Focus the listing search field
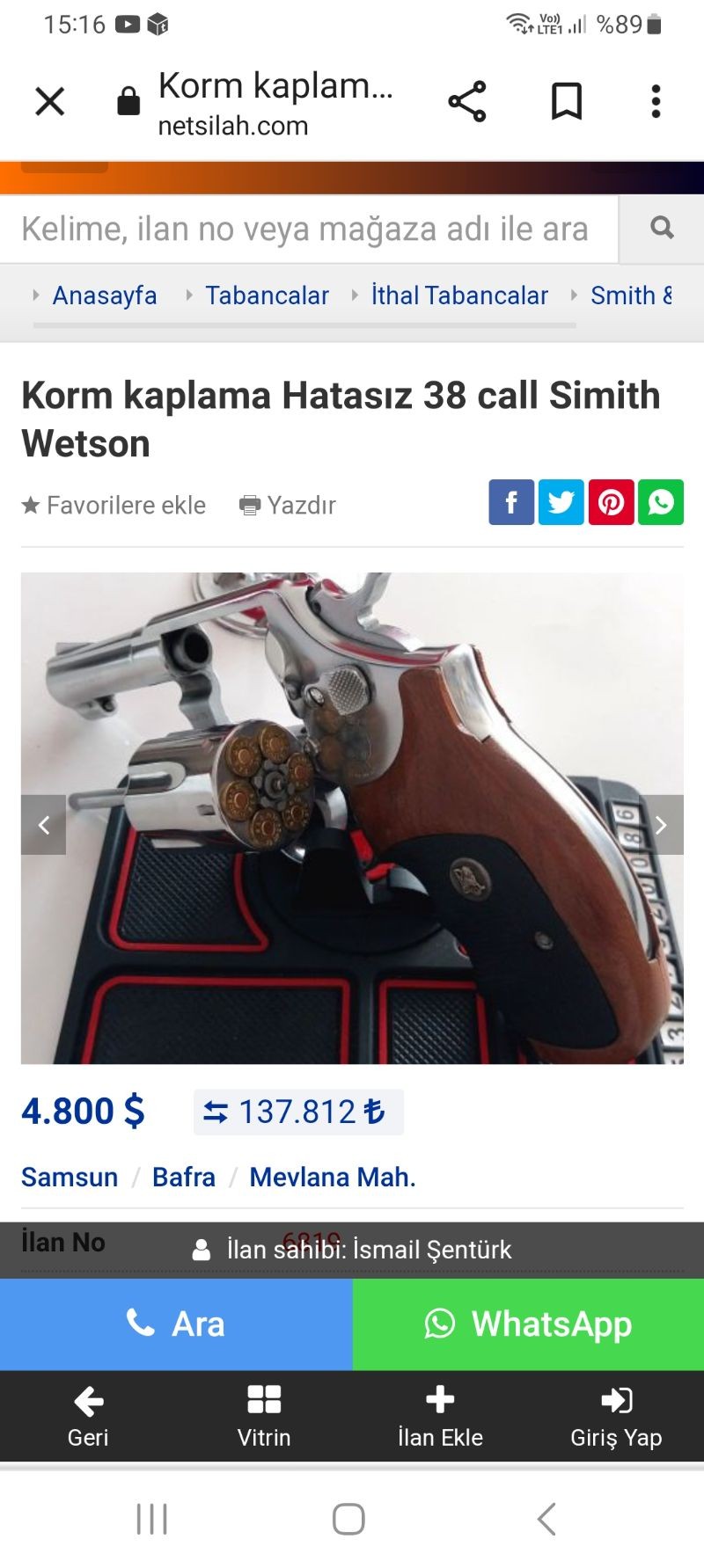 (x=308, y=230)
